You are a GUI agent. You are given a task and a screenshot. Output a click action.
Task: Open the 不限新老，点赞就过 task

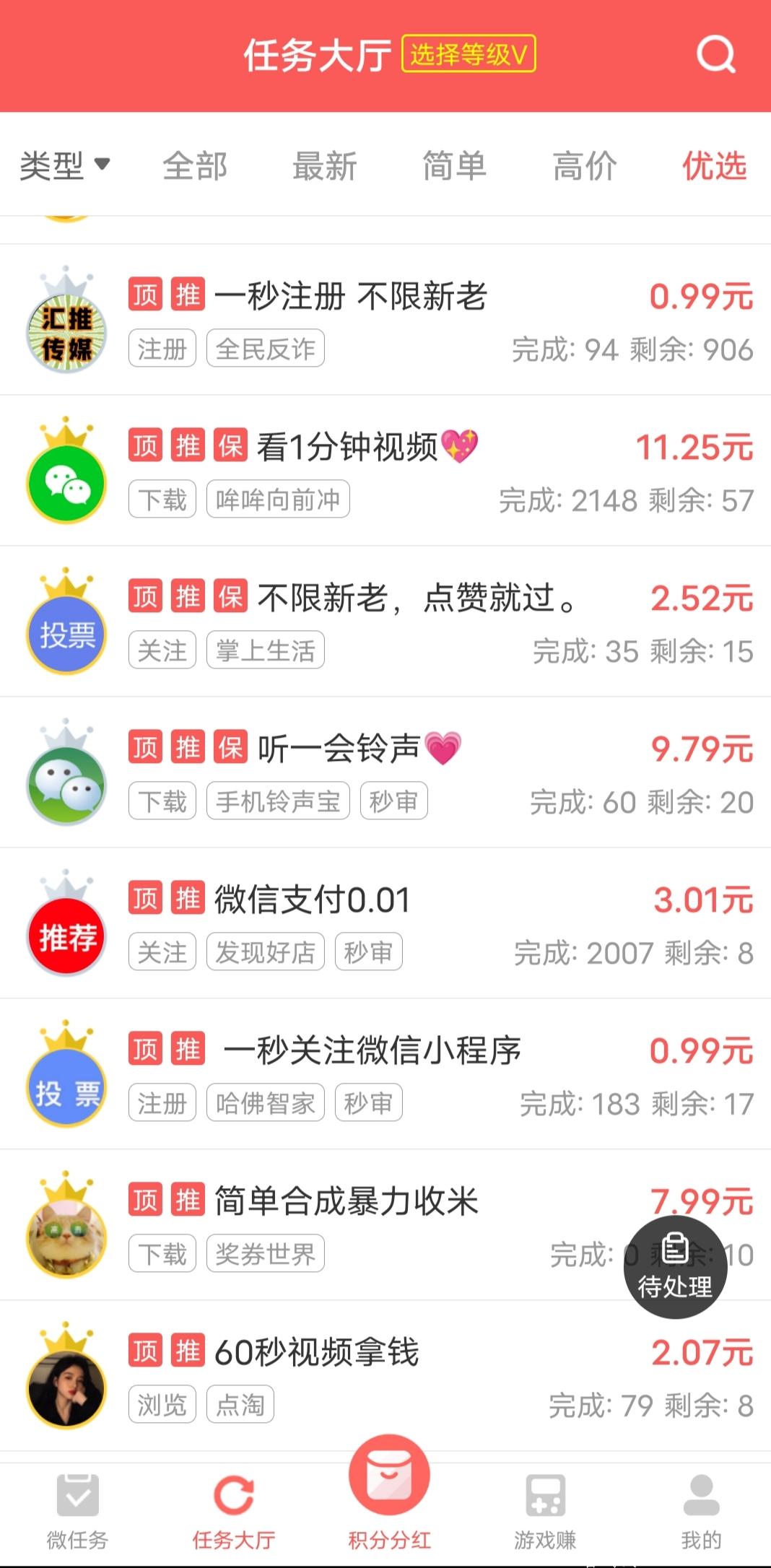pyautogui.click(x=385, y=622)
